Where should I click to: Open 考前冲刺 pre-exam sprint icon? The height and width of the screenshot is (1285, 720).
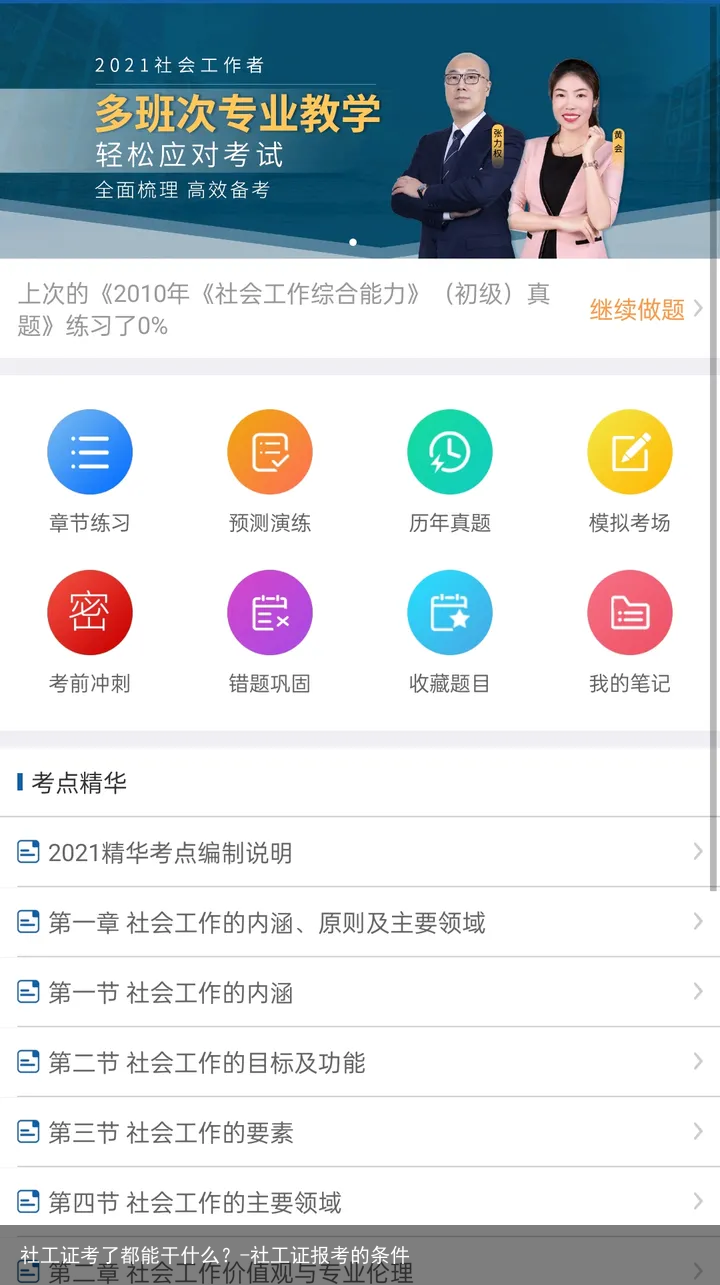90,611
